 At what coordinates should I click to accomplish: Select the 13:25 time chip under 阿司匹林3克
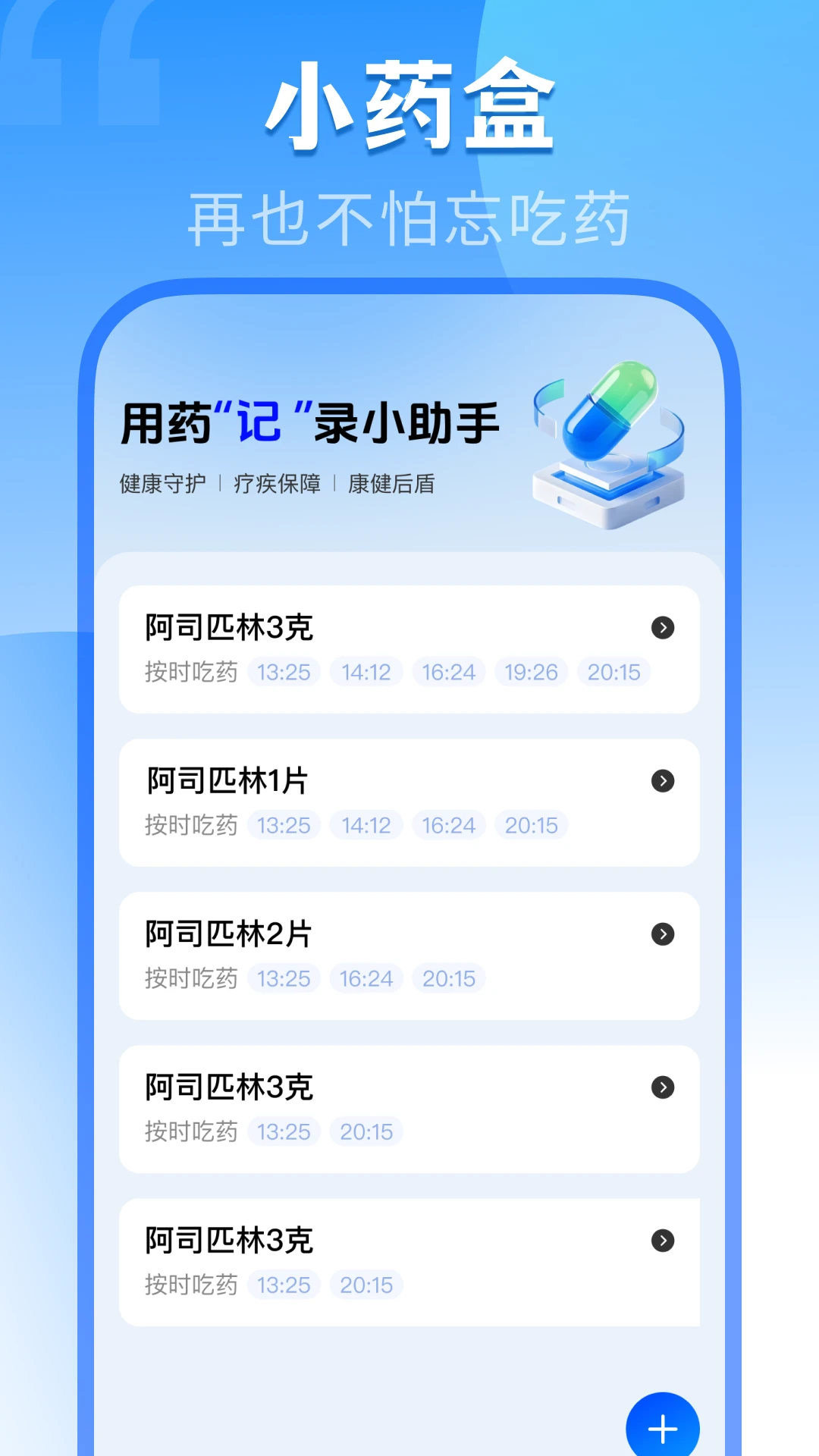tap(284, 672)
